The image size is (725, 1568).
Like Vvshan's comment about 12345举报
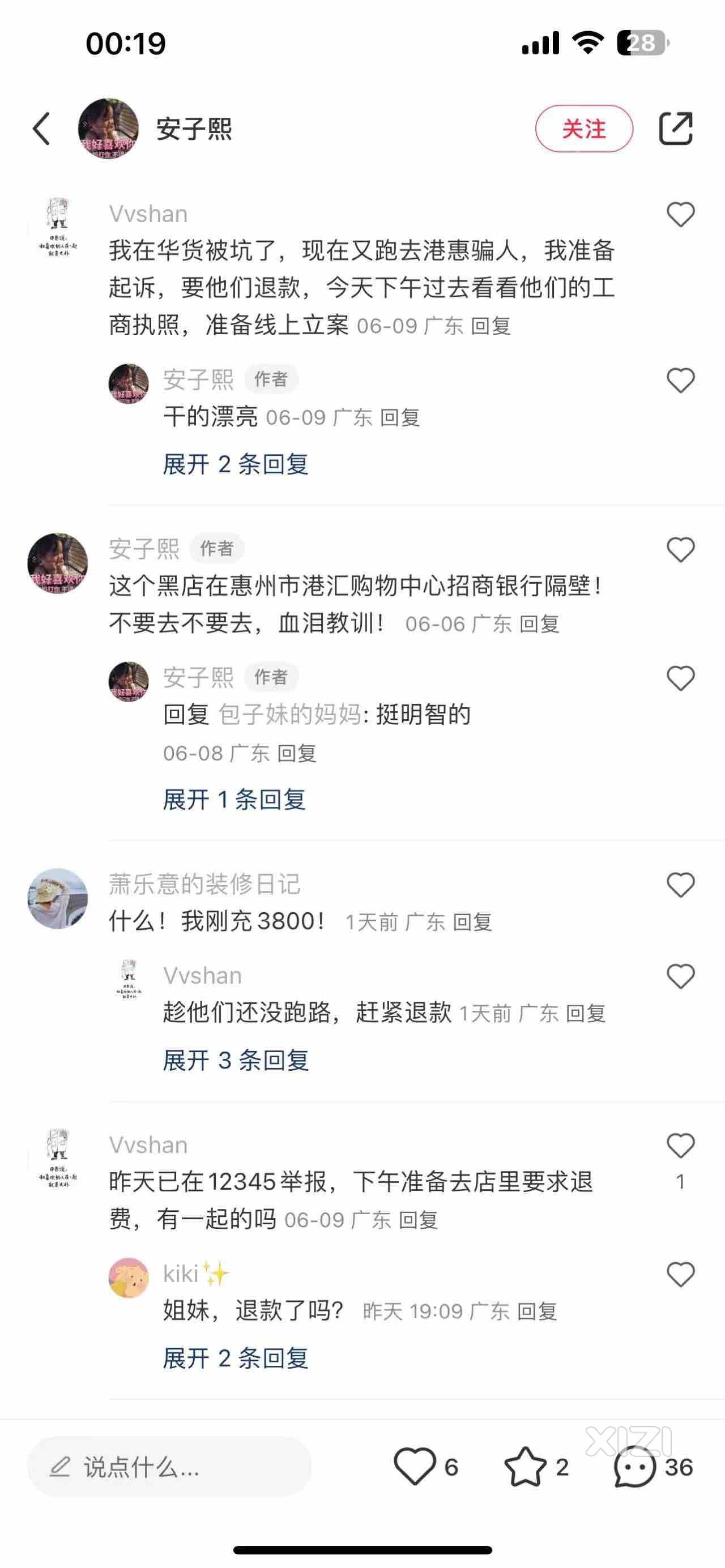[680, 1146]
